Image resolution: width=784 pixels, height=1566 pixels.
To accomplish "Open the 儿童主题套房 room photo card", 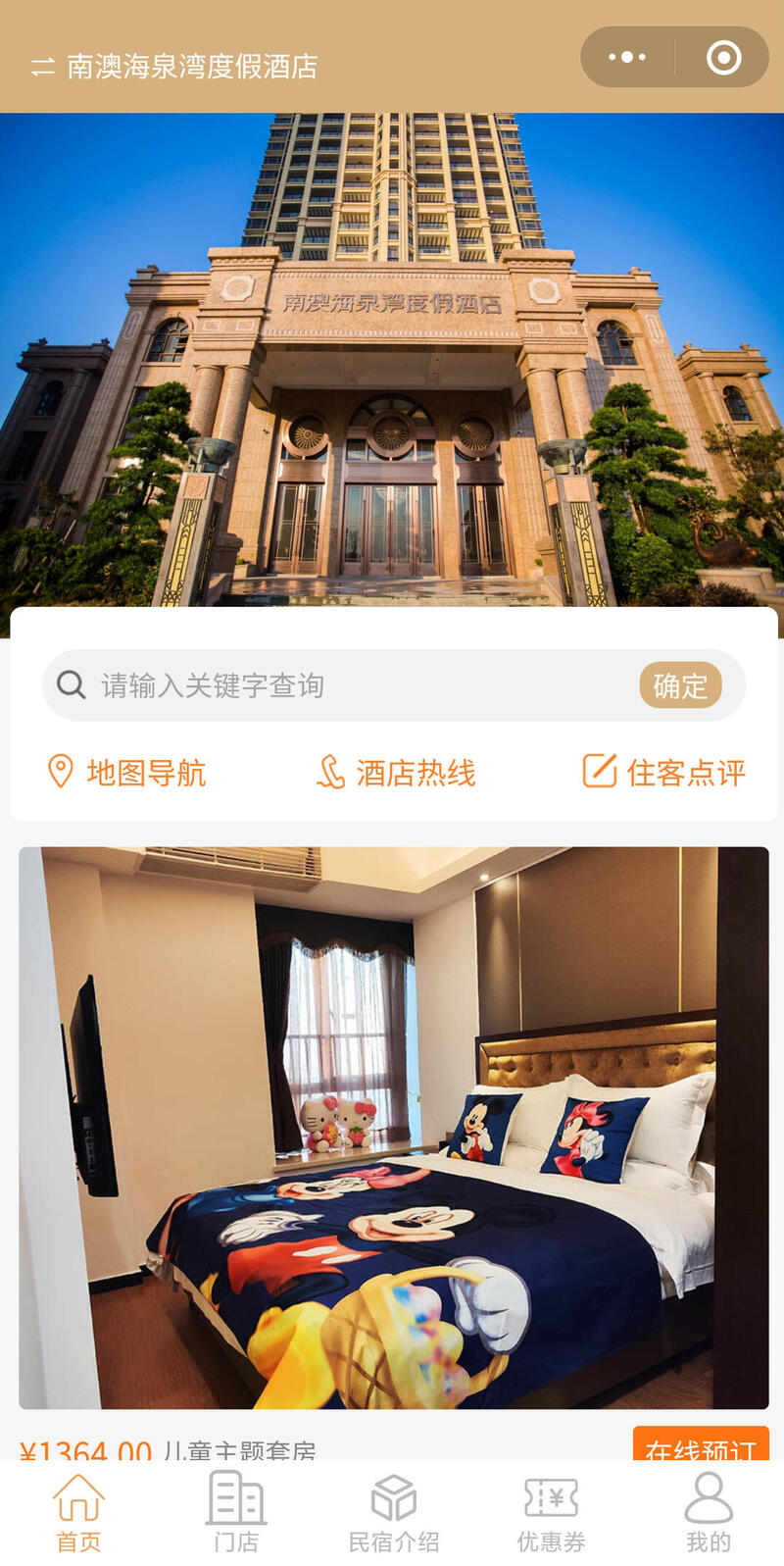I will [394, 1128].
